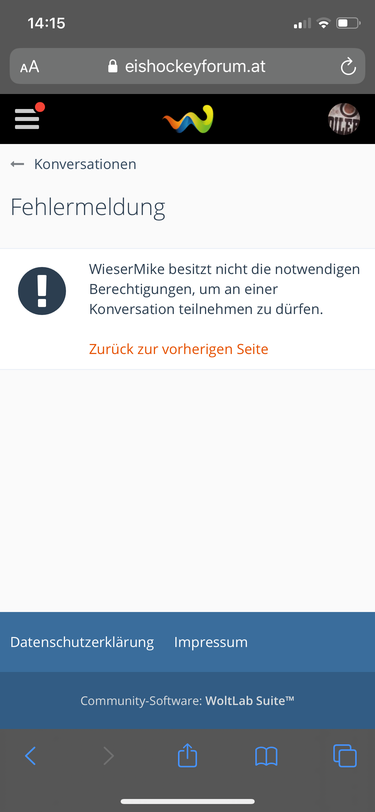Tap Zurück zur vorherigen Seite link
The image size is (375, 812).
tap(179, 349)
